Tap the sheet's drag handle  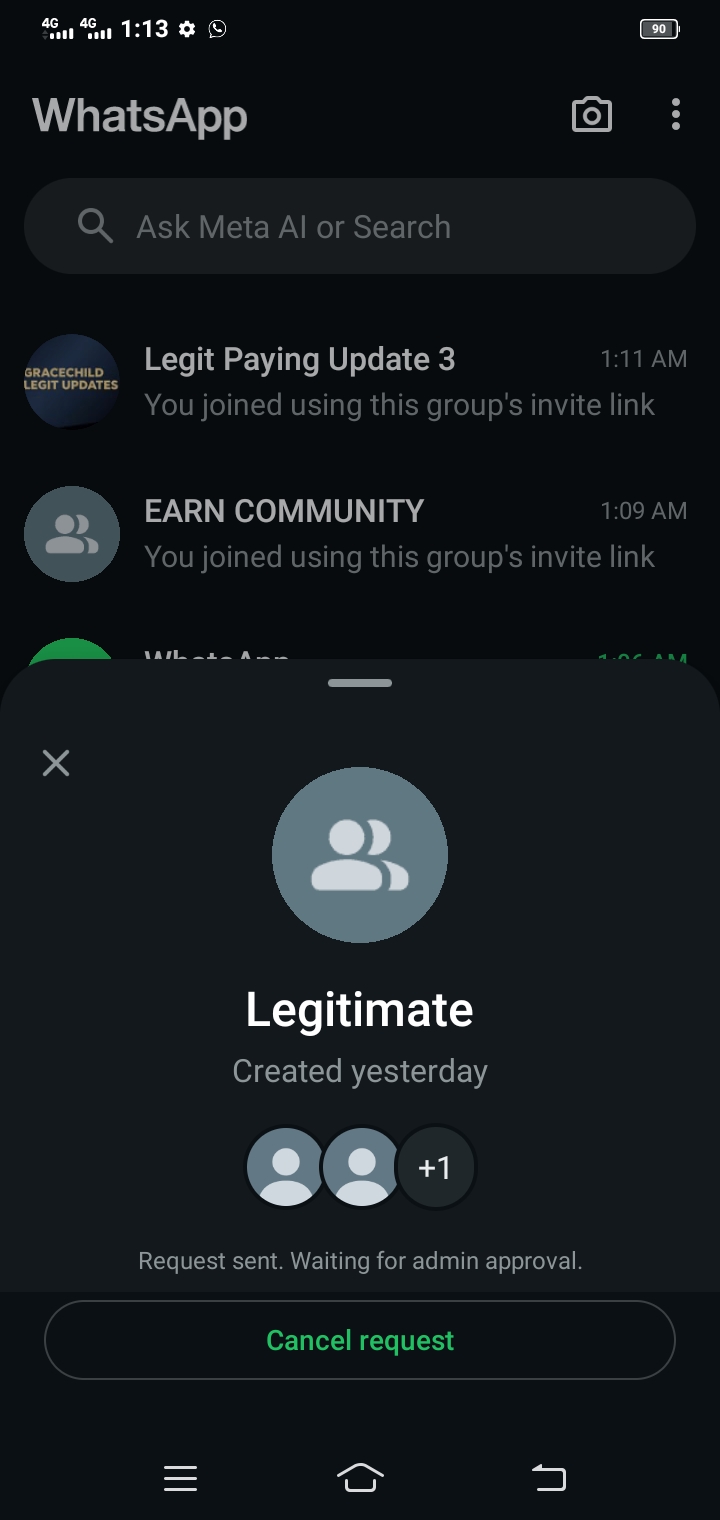[360, 683]
